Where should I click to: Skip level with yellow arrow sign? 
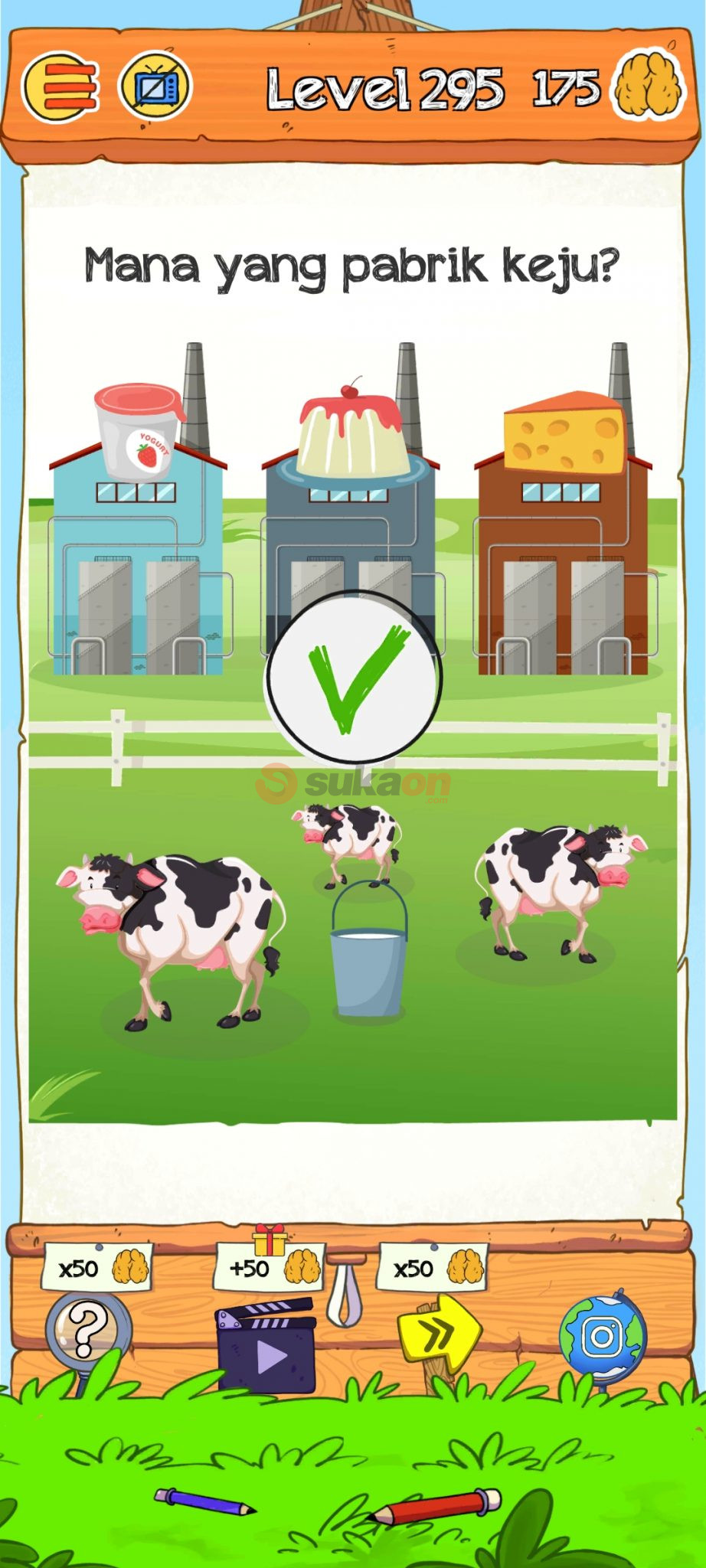439,1334
